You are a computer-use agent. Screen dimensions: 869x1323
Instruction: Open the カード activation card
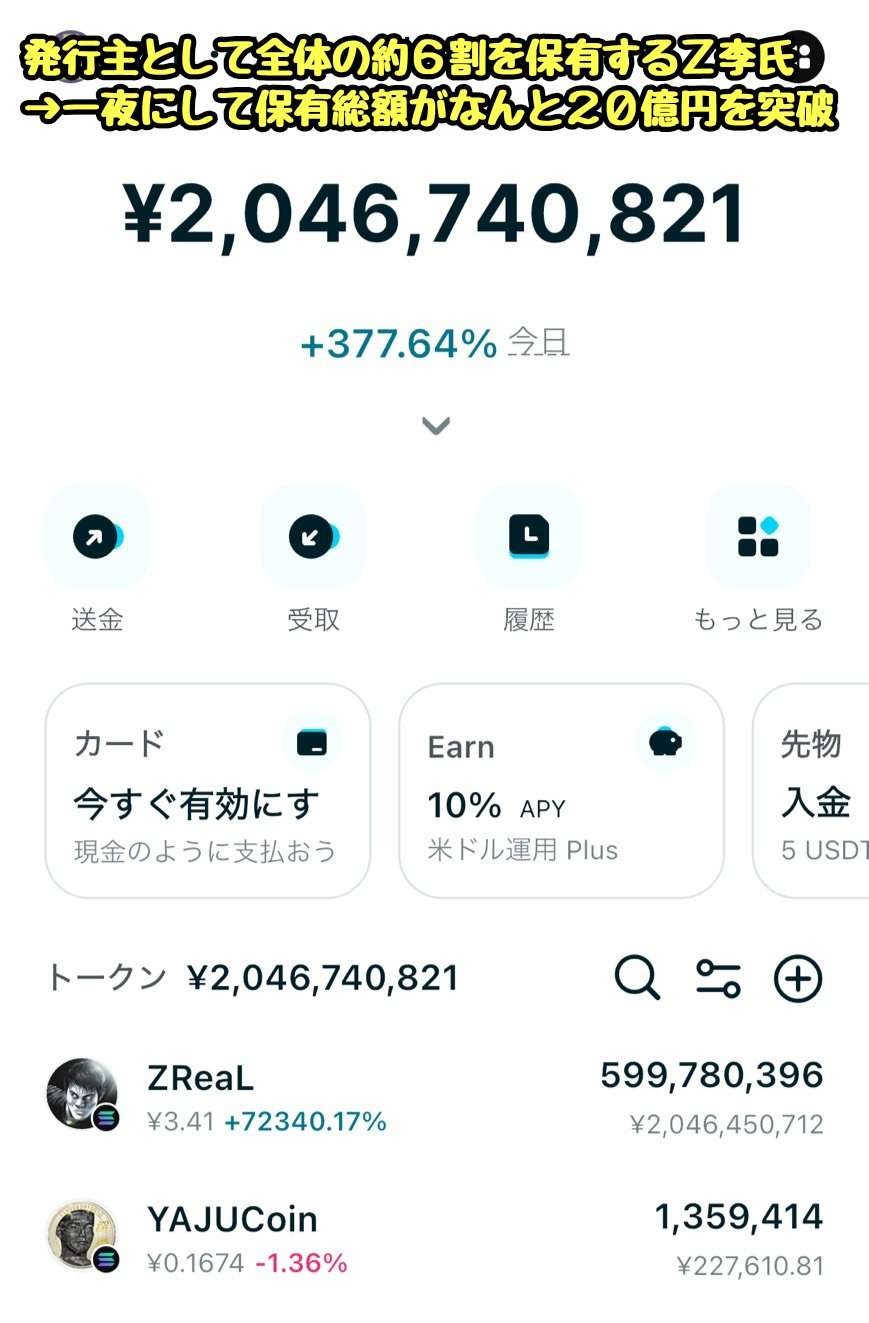(208, 790)
